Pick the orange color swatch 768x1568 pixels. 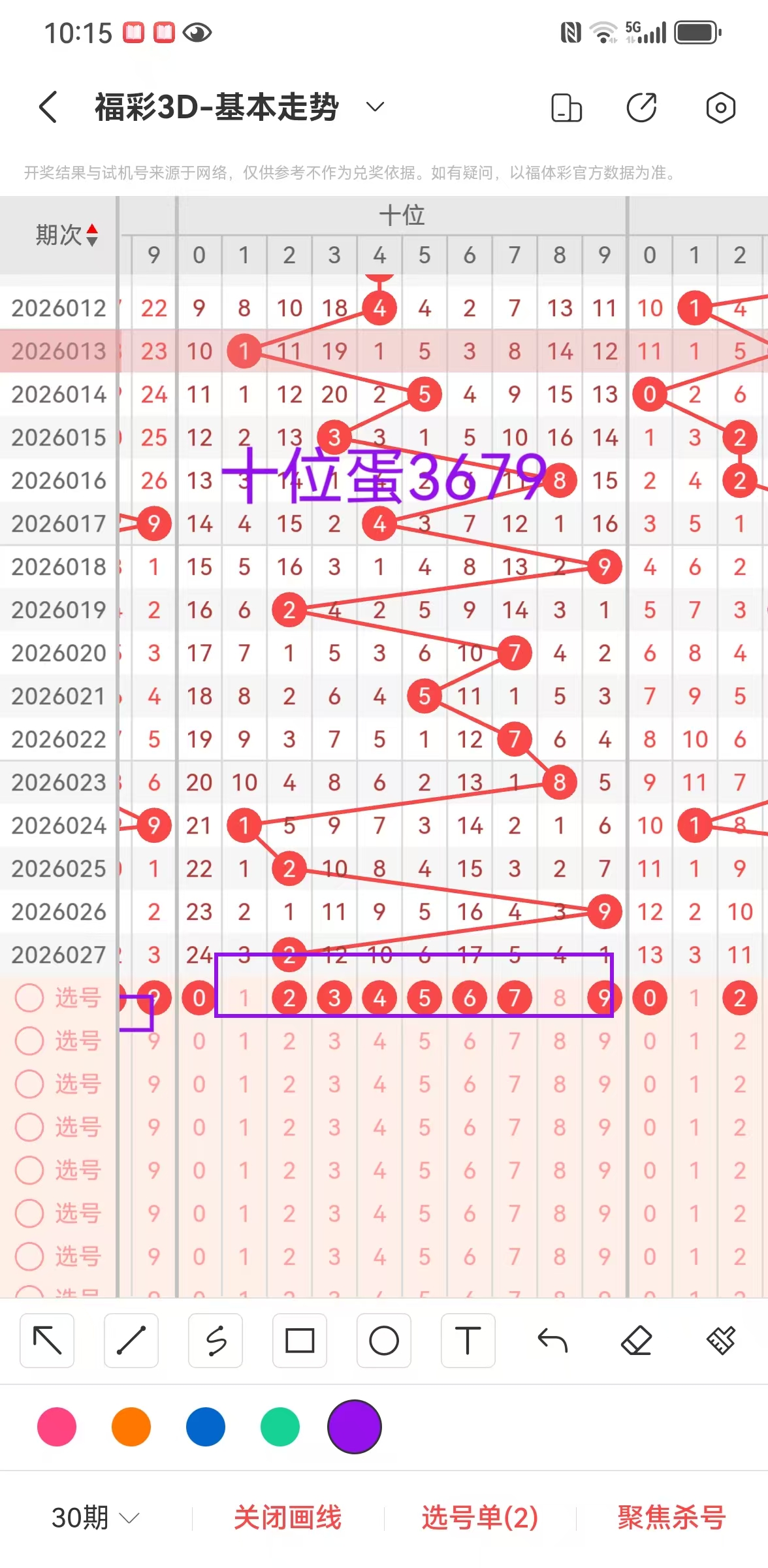click(131, 1427)
